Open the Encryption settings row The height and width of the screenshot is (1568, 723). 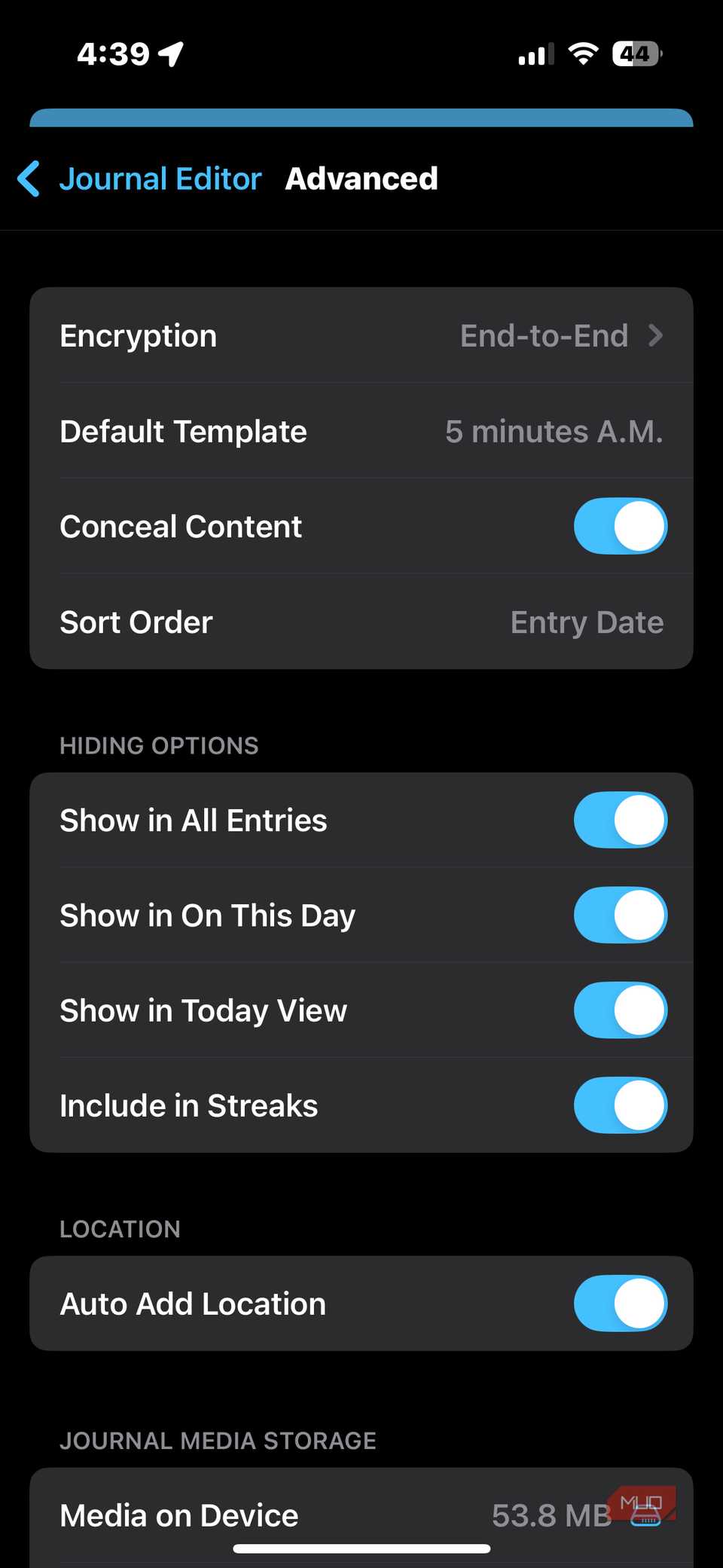click(361, 336)
